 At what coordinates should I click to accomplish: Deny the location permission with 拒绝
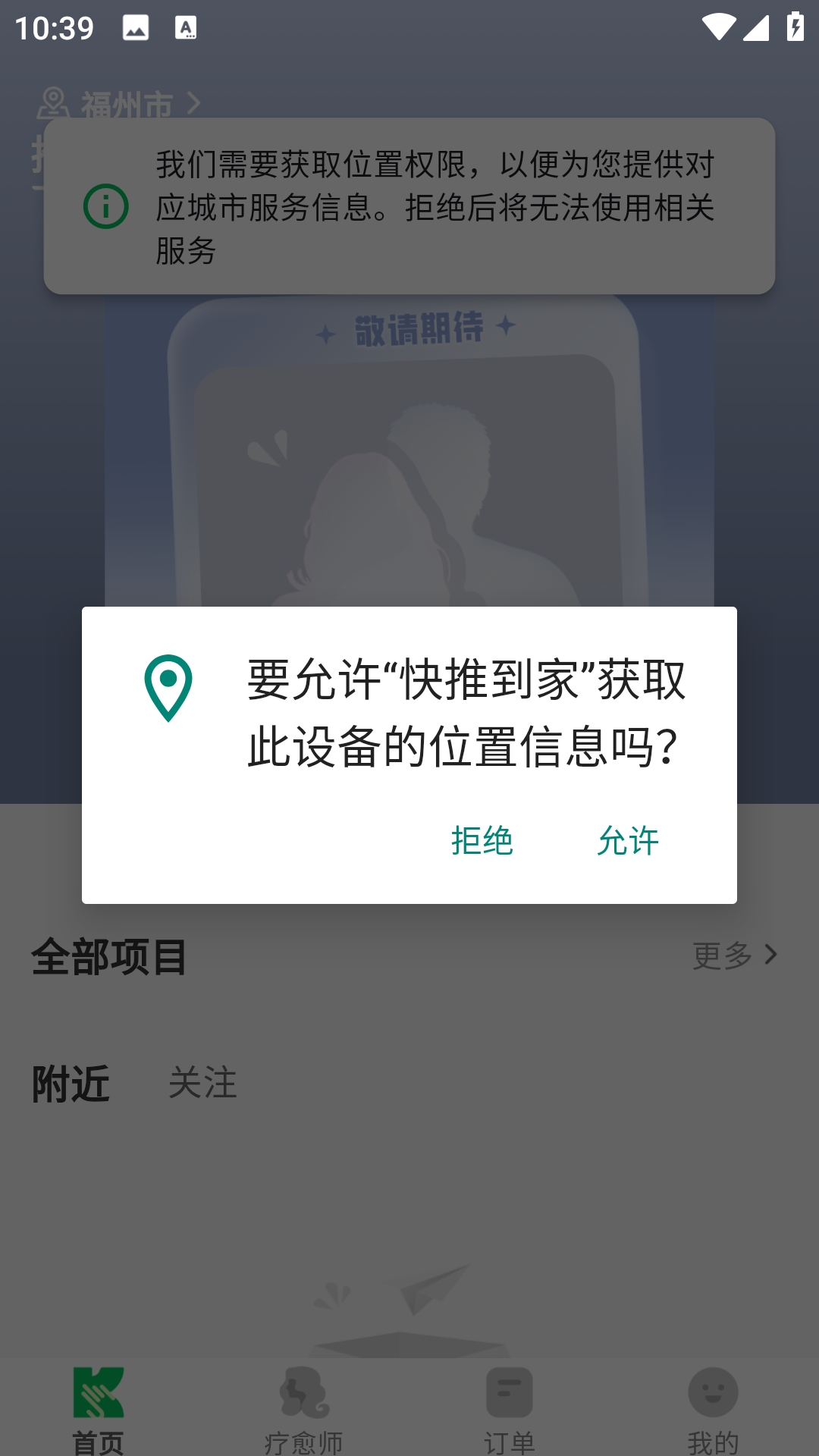482,841
